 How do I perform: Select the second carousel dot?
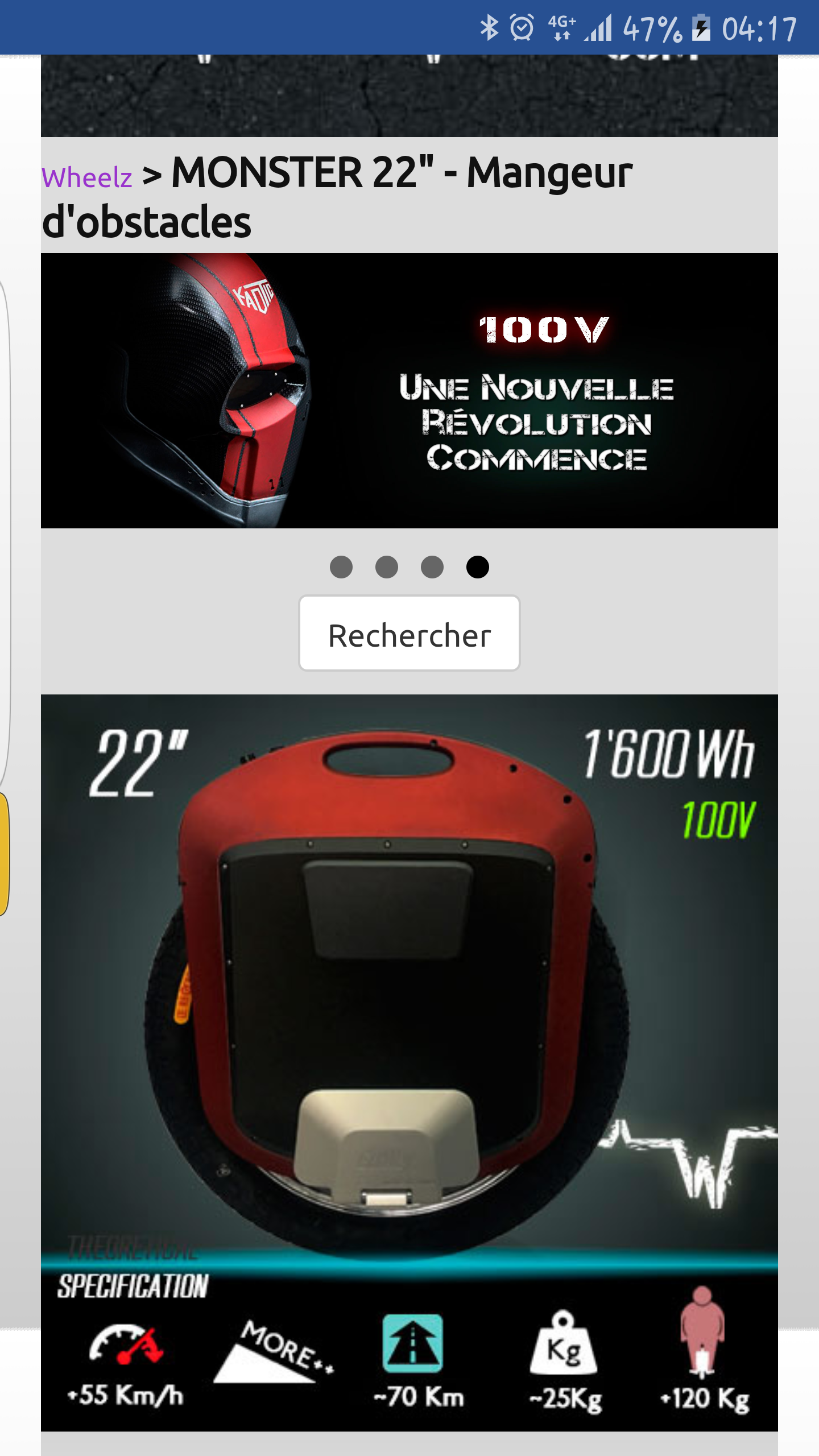(x=387, y=567)
